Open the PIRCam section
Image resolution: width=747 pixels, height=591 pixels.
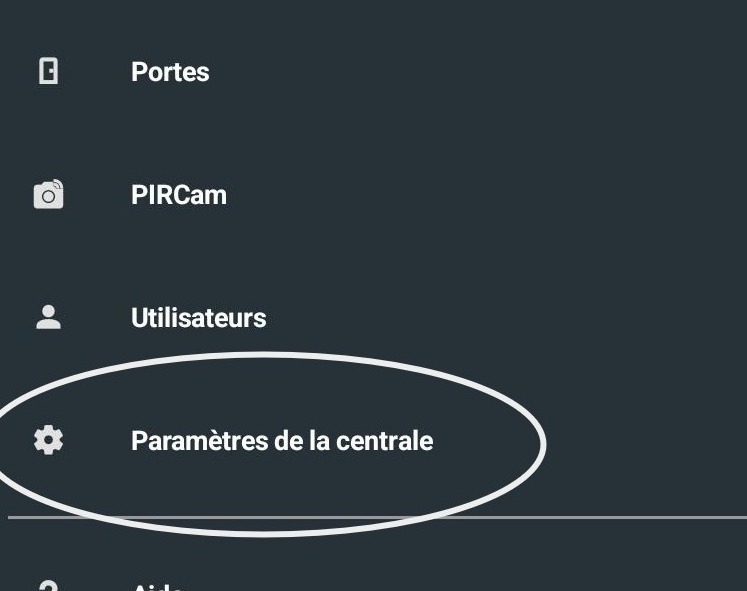178,195
